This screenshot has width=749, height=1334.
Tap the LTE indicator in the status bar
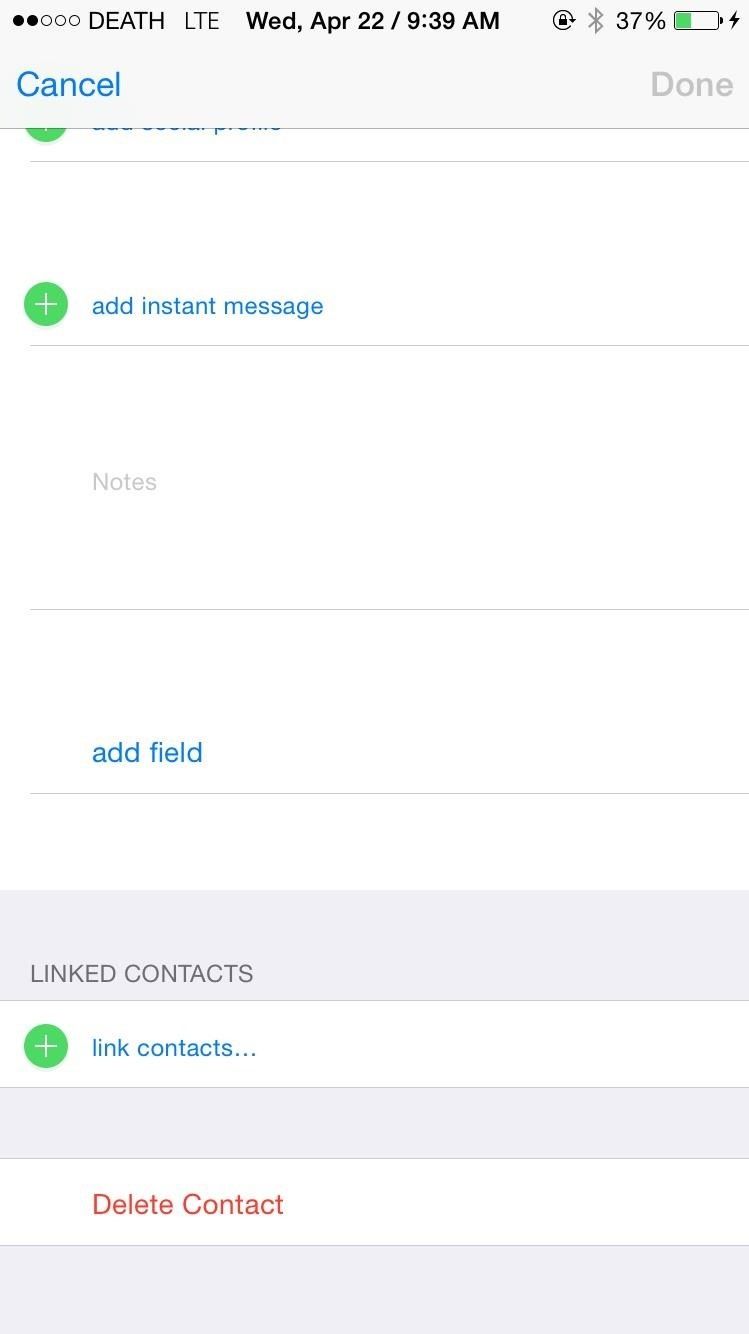click(202, 19)
